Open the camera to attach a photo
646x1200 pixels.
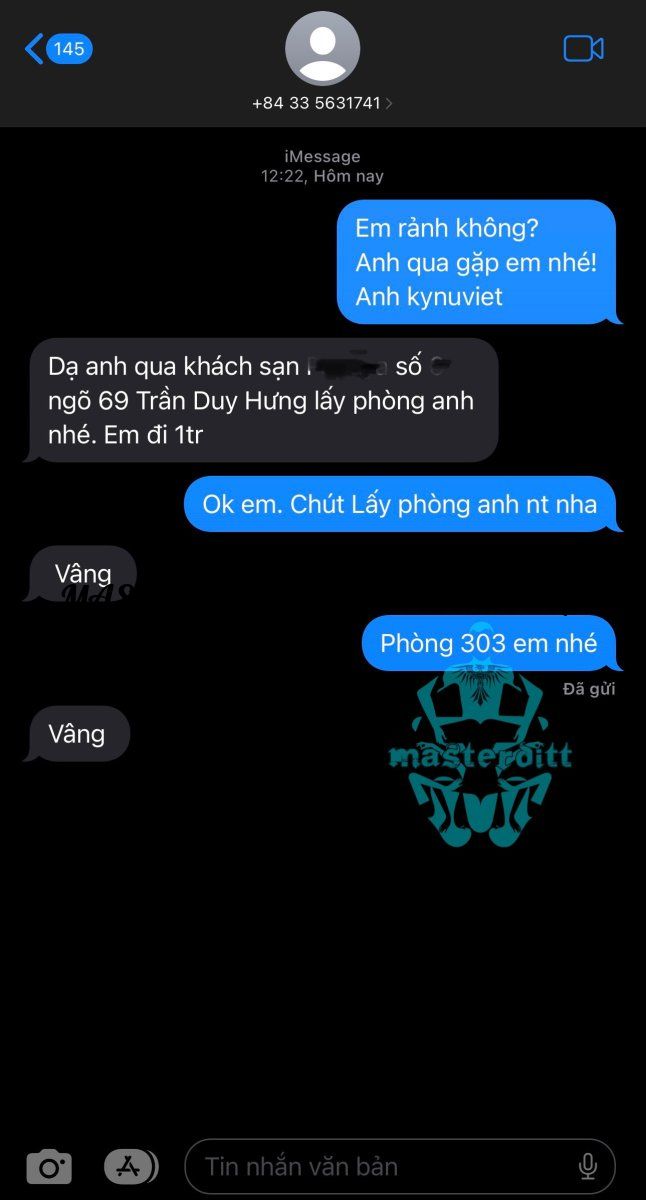pyautogui.click(x=49, y=1166)
